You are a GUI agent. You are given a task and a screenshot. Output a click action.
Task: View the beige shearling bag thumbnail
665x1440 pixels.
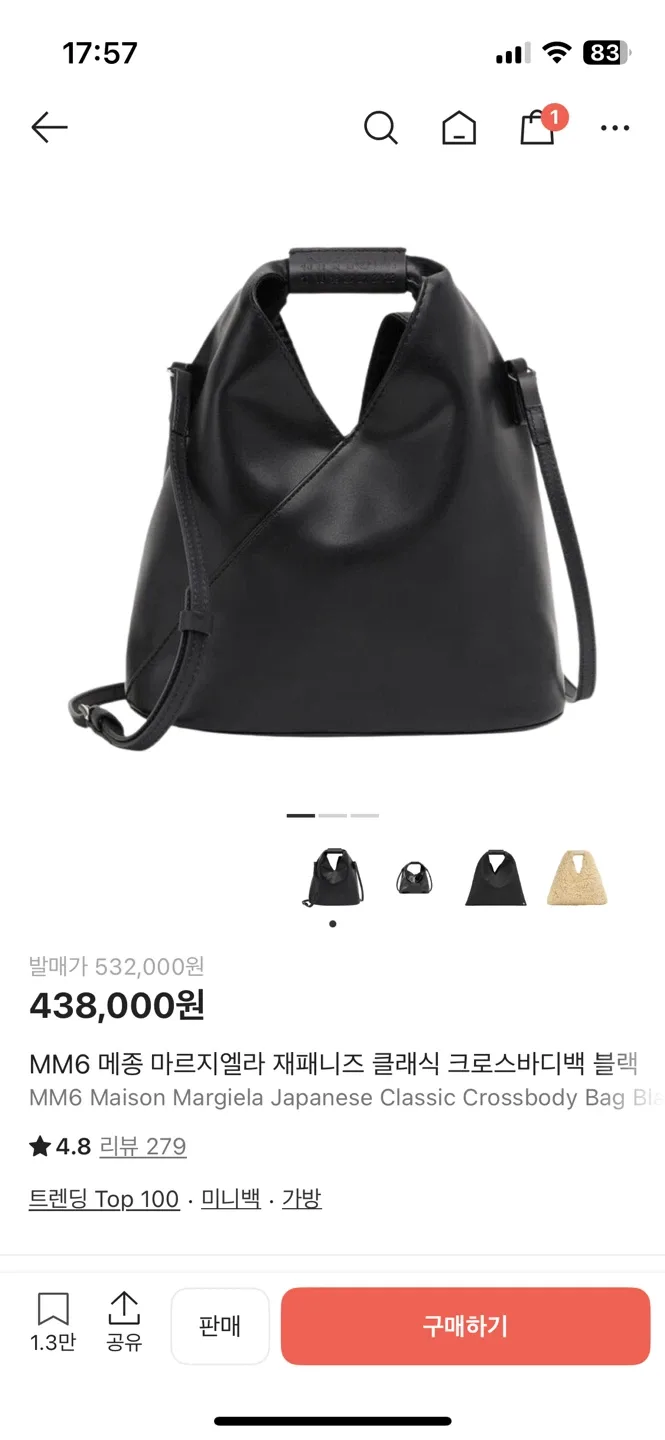pos(577,877)
